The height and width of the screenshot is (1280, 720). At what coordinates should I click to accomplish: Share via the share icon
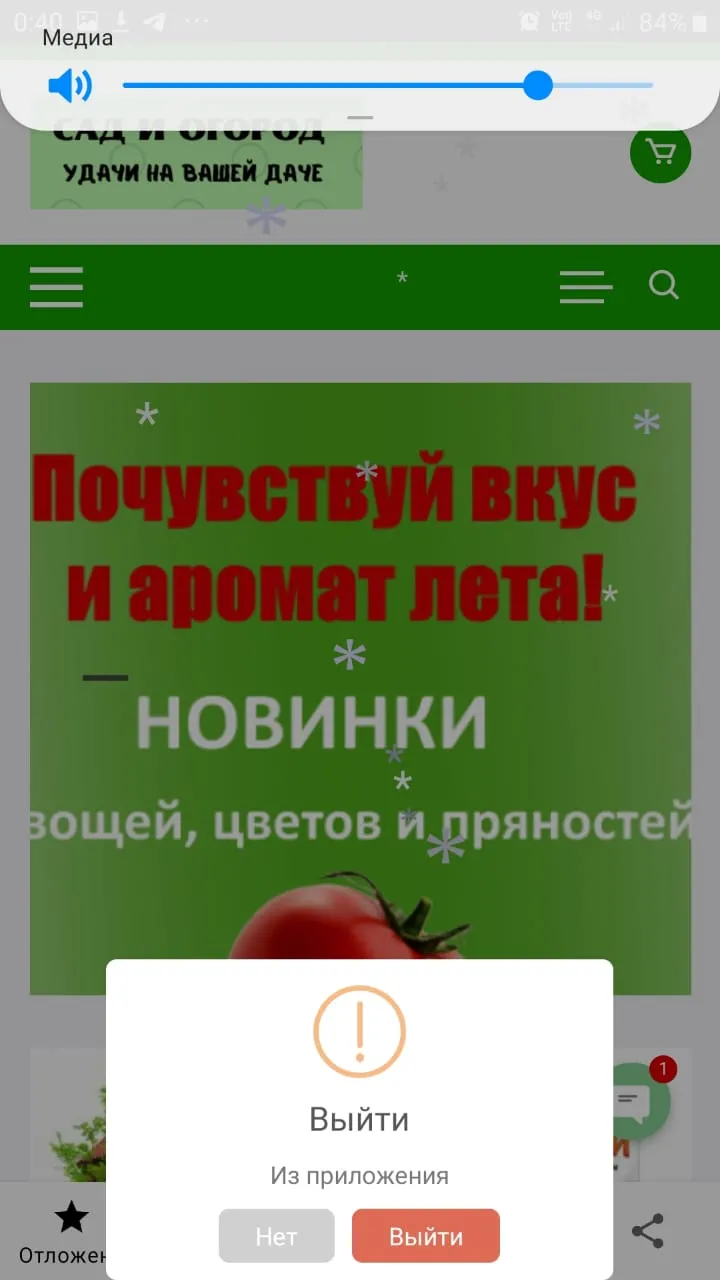(x=648, y=1231)
